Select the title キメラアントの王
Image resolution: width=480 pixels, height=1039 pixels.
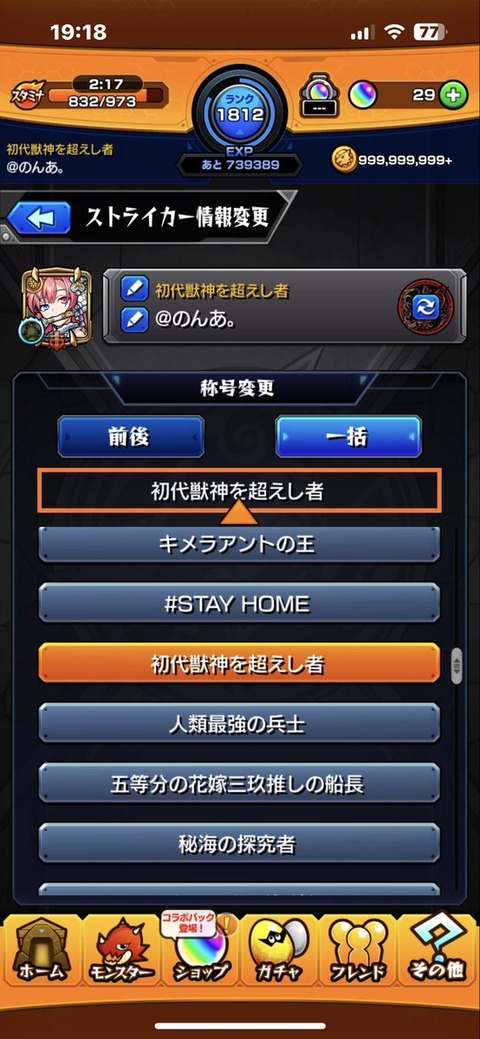239,545
